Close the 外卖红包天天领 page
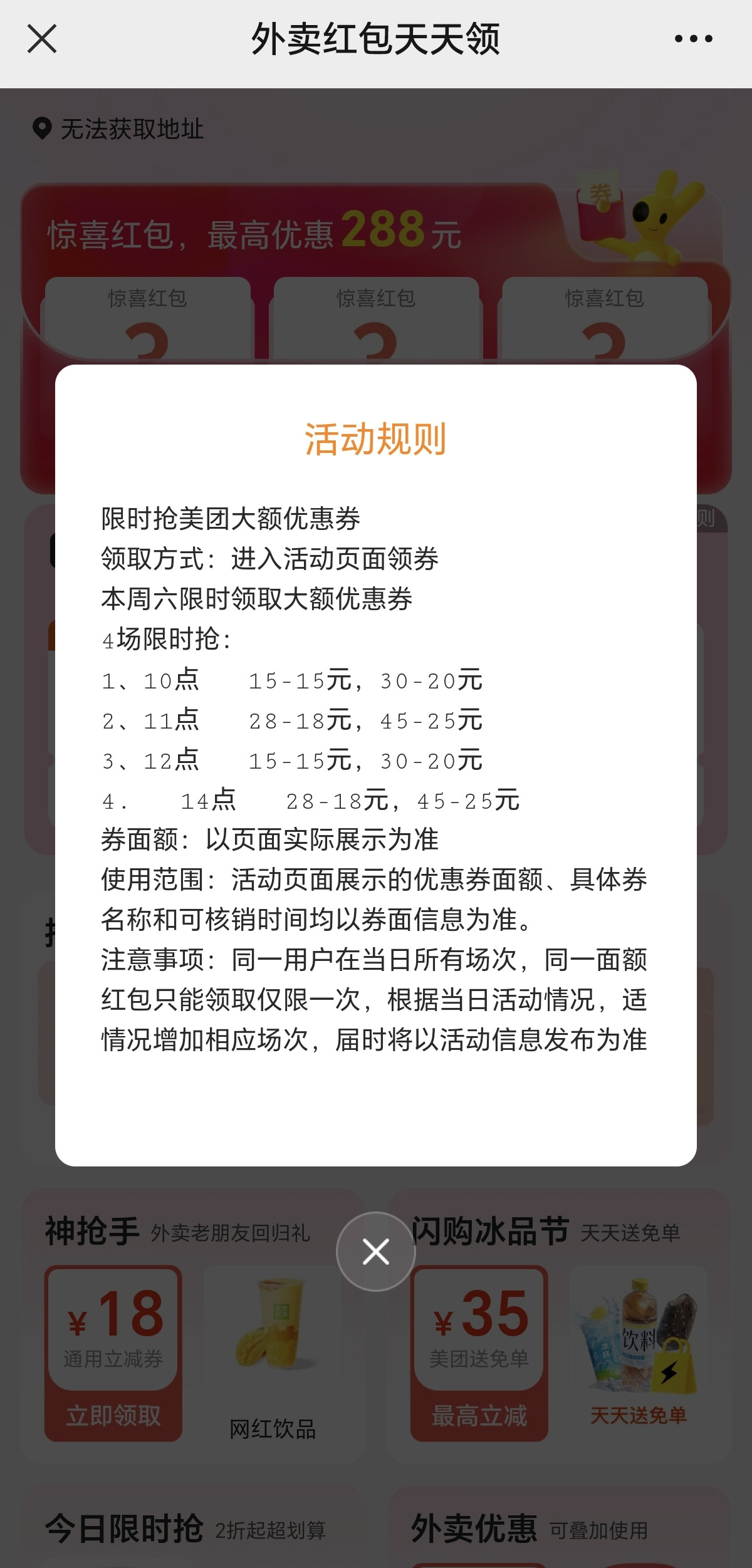This screenshot has height=1568, width=752. coord(42,39)
